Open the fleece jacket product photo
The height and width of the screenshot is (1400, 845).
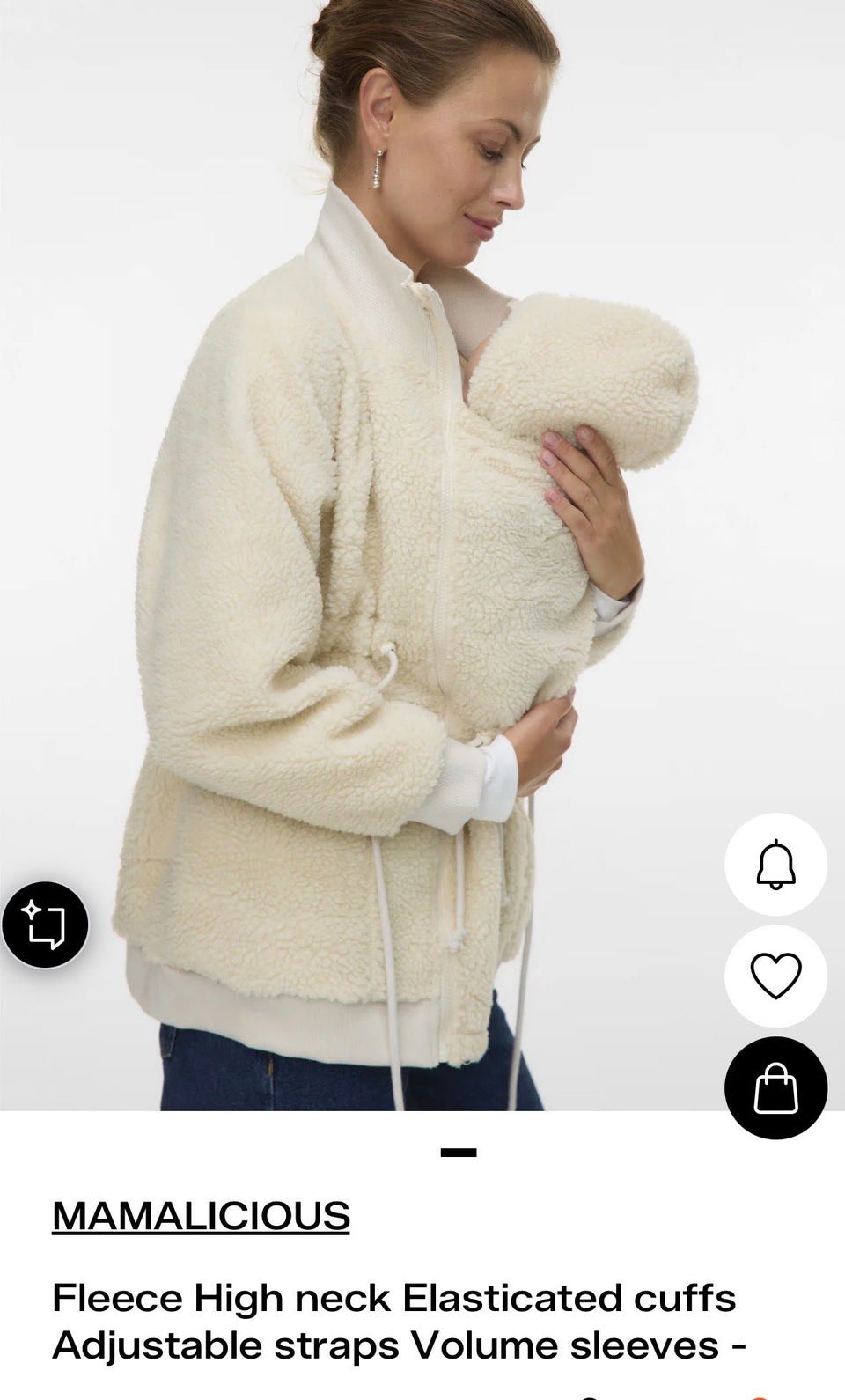click(422, 555)
